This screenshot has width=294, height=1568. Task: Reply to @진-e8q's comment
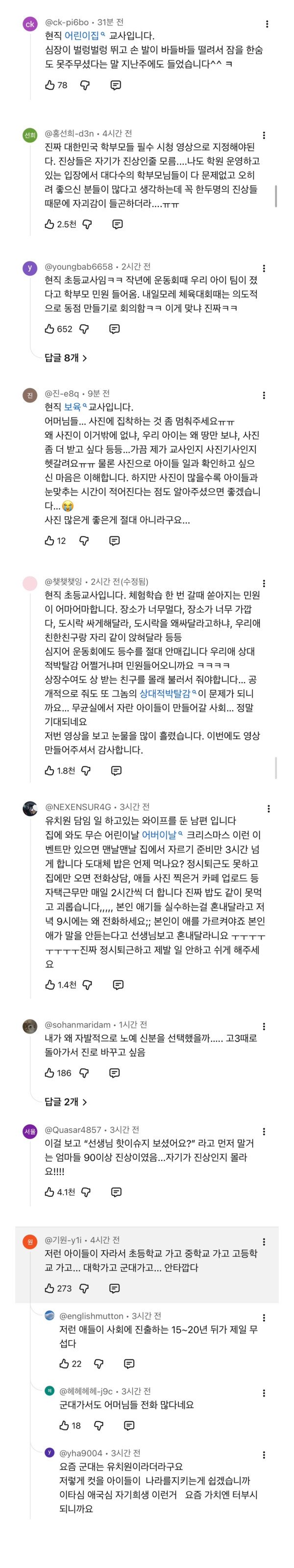point(115,541)
